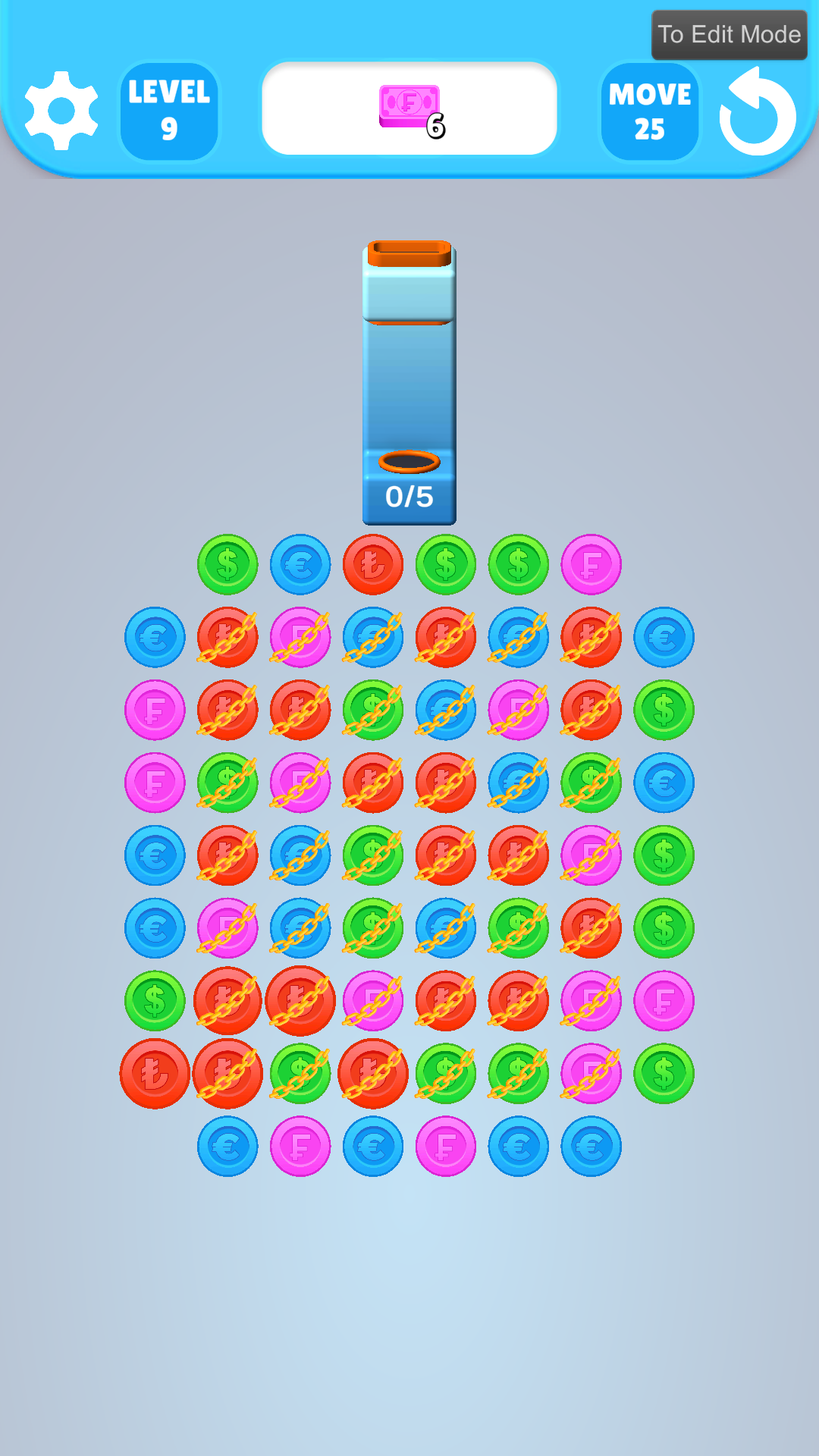This screenshot has height=1456, width=819.
Task: Tap a chained red lira coin
Action: [227, 637]
